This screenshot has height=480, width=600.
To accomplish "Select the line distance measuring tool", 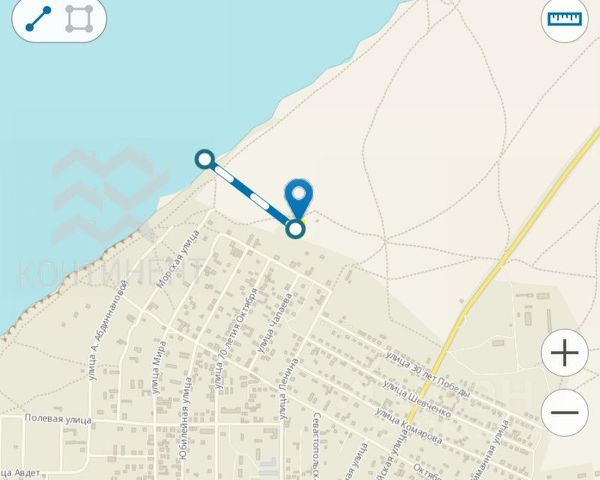I will coord(38,20).
